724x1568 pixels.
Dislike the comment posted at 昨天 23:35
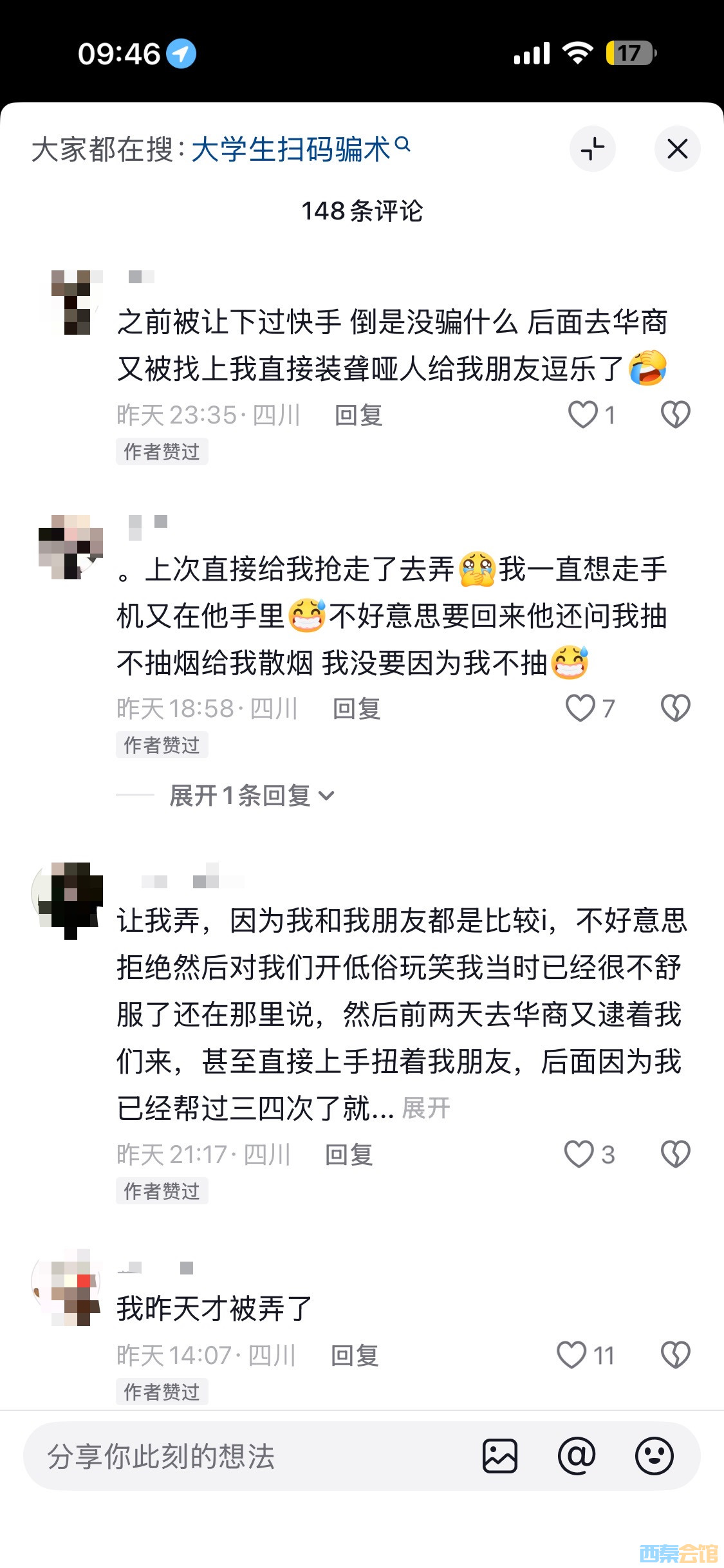675,415
